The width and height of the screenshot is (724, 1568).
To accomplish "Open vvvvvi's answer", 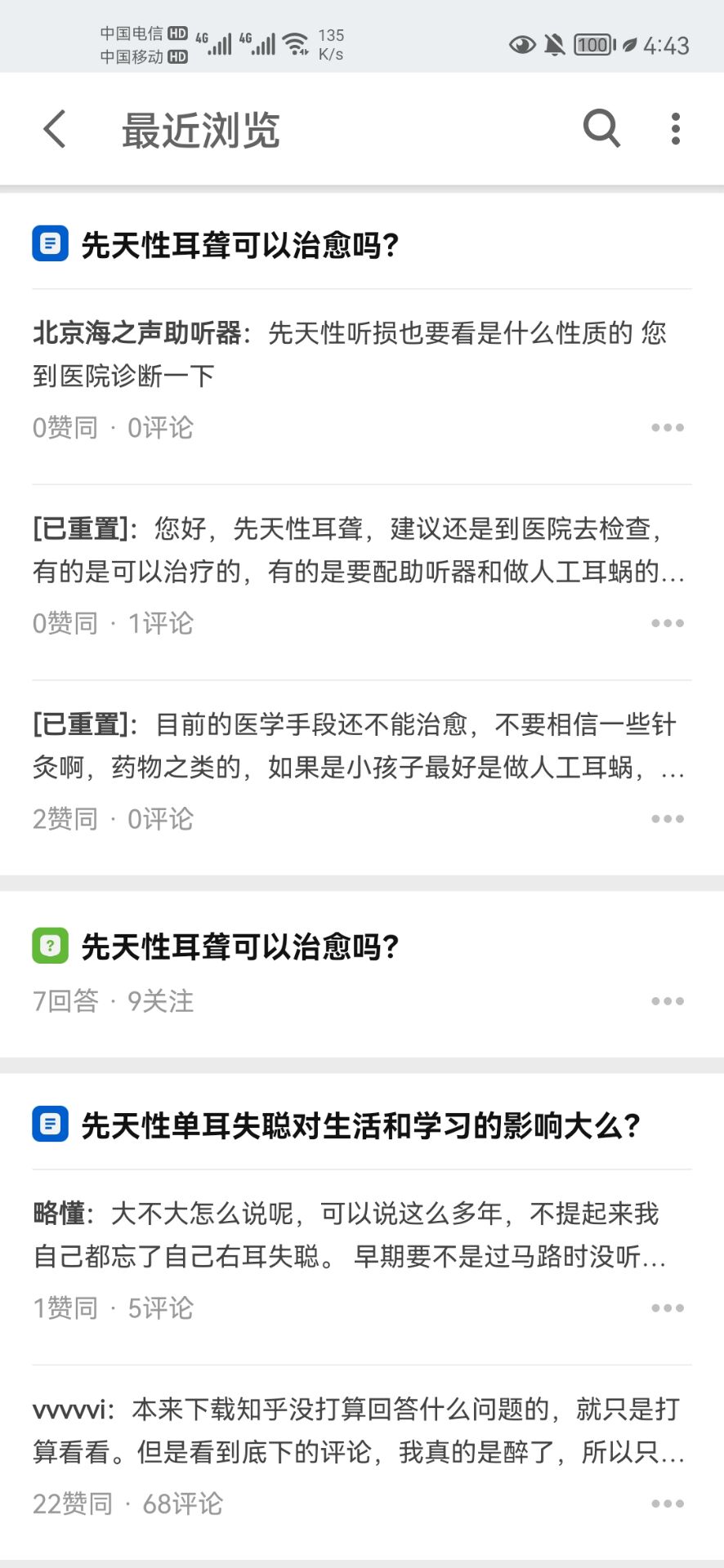I will (x=358, y=1430).
